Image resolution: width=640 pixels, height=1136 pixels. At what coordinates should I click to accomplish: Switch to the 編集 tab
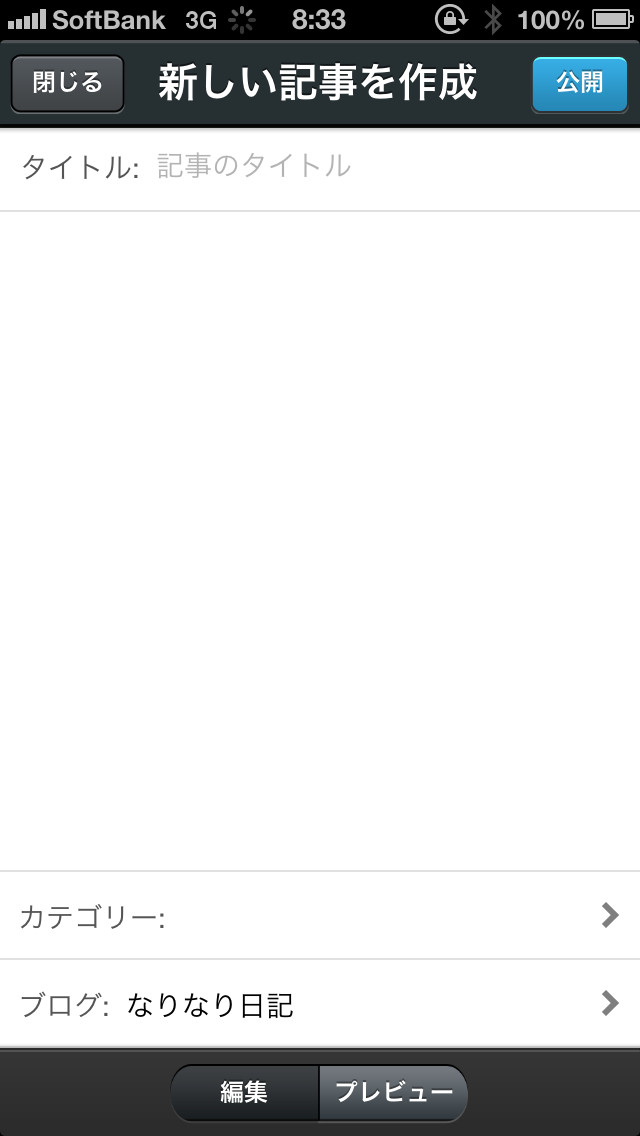tap(245, 1092)
